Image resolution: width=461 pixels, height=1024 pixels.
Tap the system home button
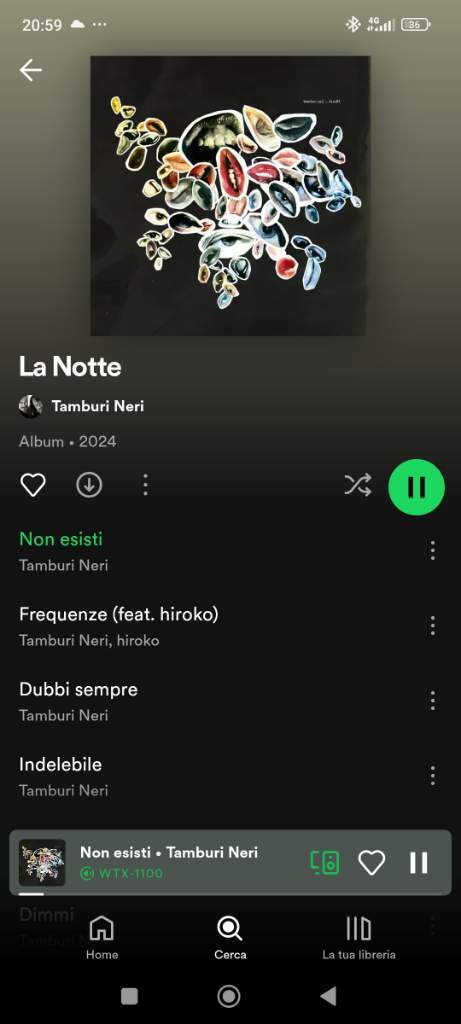[229, 996]
